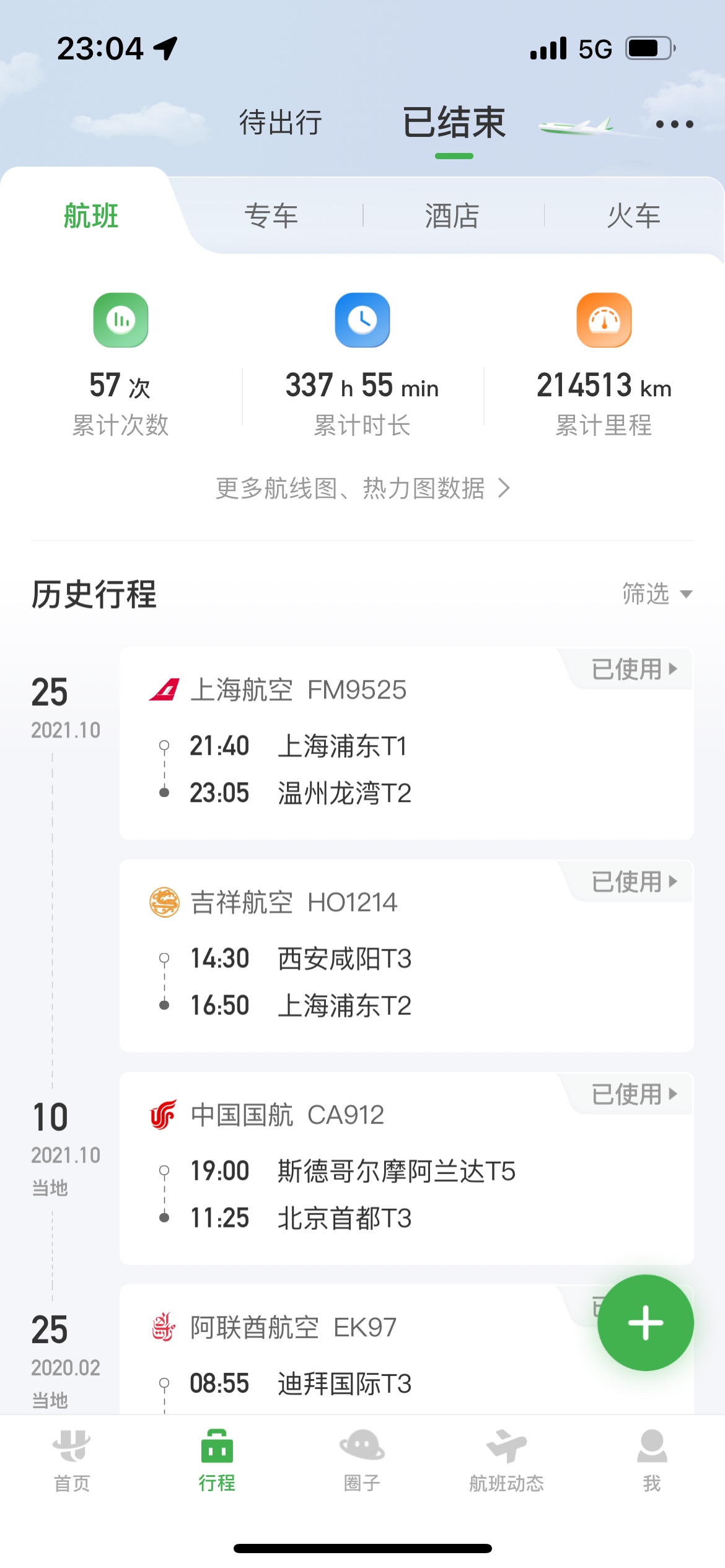Open the 上海航空 FM9525 flight card

[x=406, y=744]
